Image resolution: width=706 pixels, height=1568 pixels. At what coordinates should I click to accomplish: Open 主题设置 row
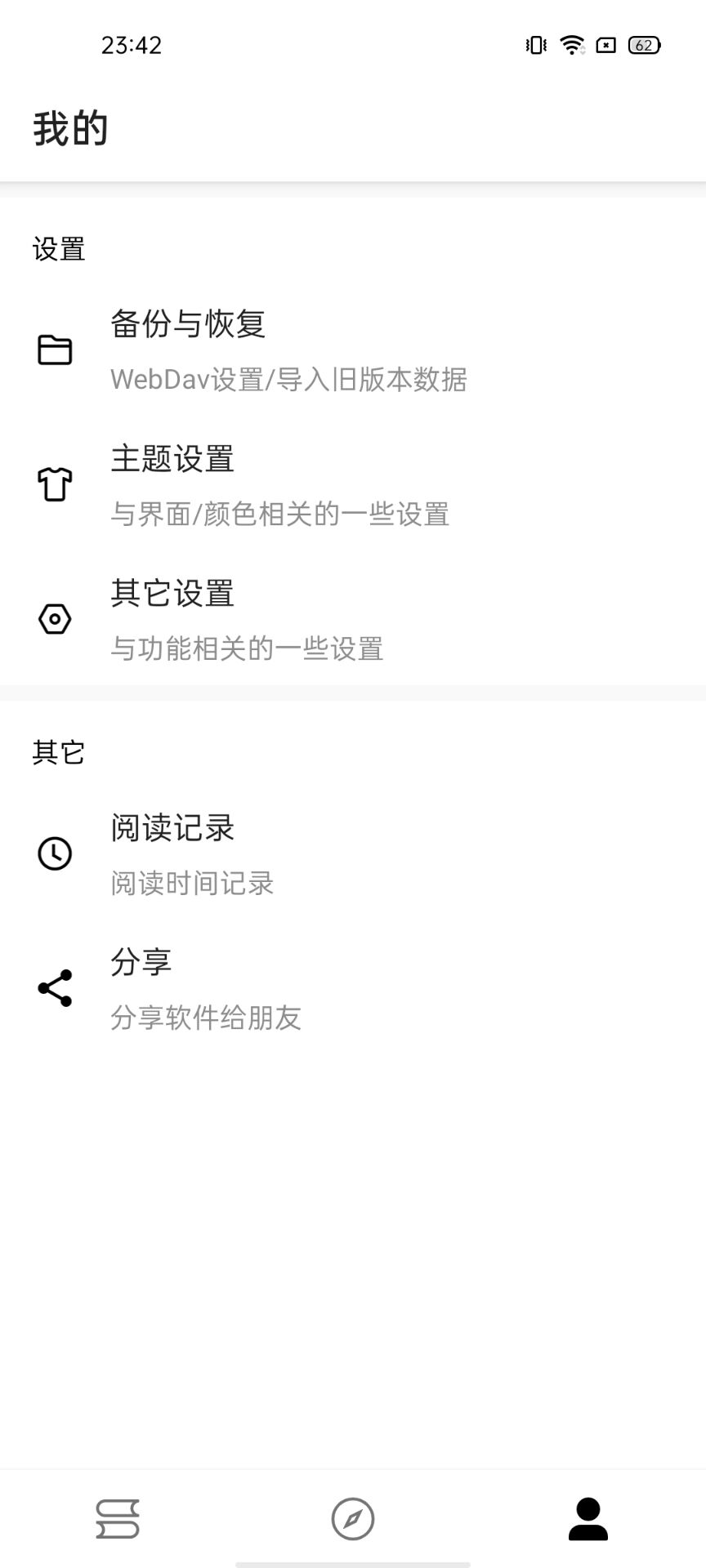[353, 484]
